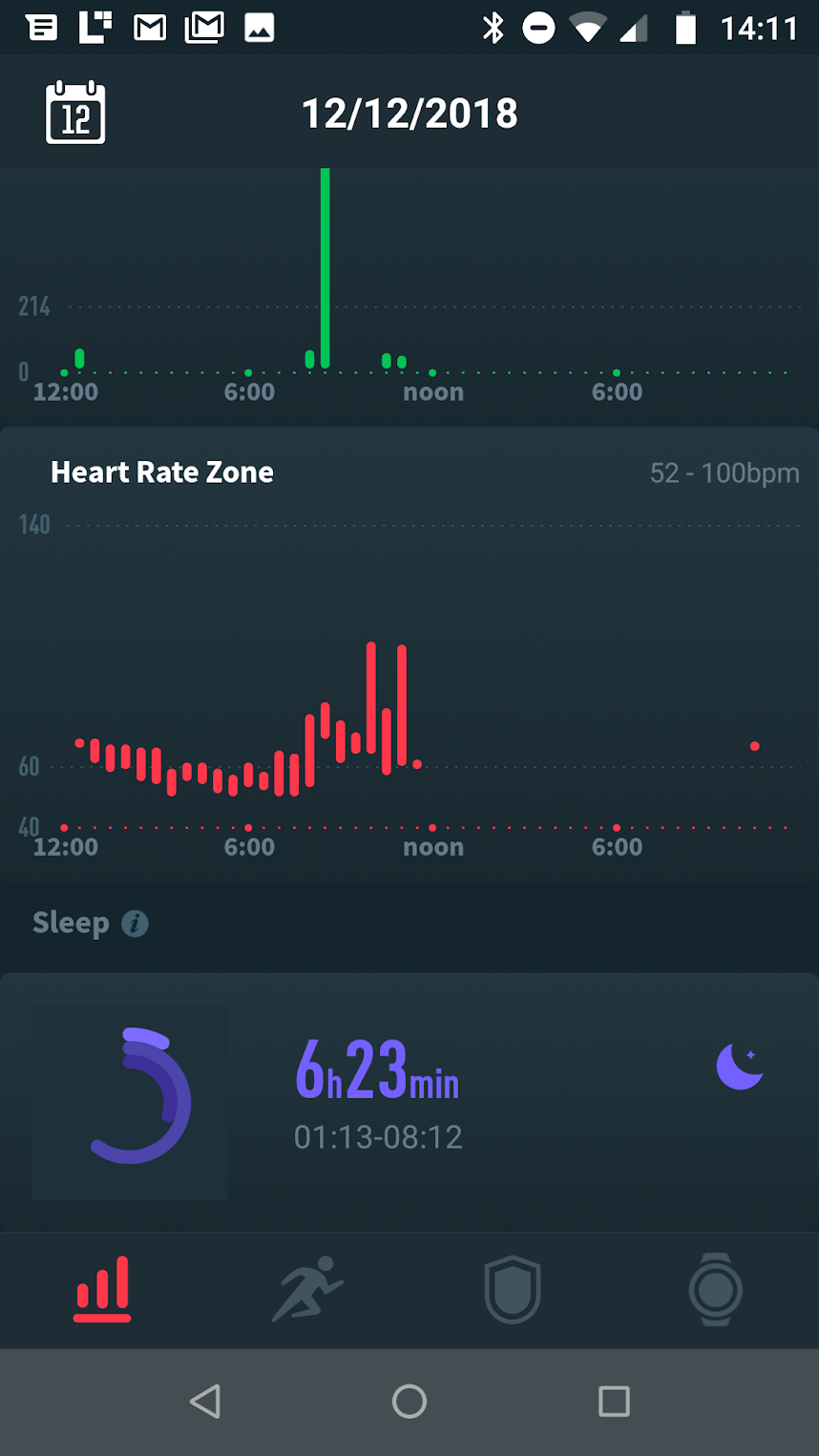This screenshot has height=1456, width=819.
Task: Show Sleep info details
Action: [x=135, y=924]
